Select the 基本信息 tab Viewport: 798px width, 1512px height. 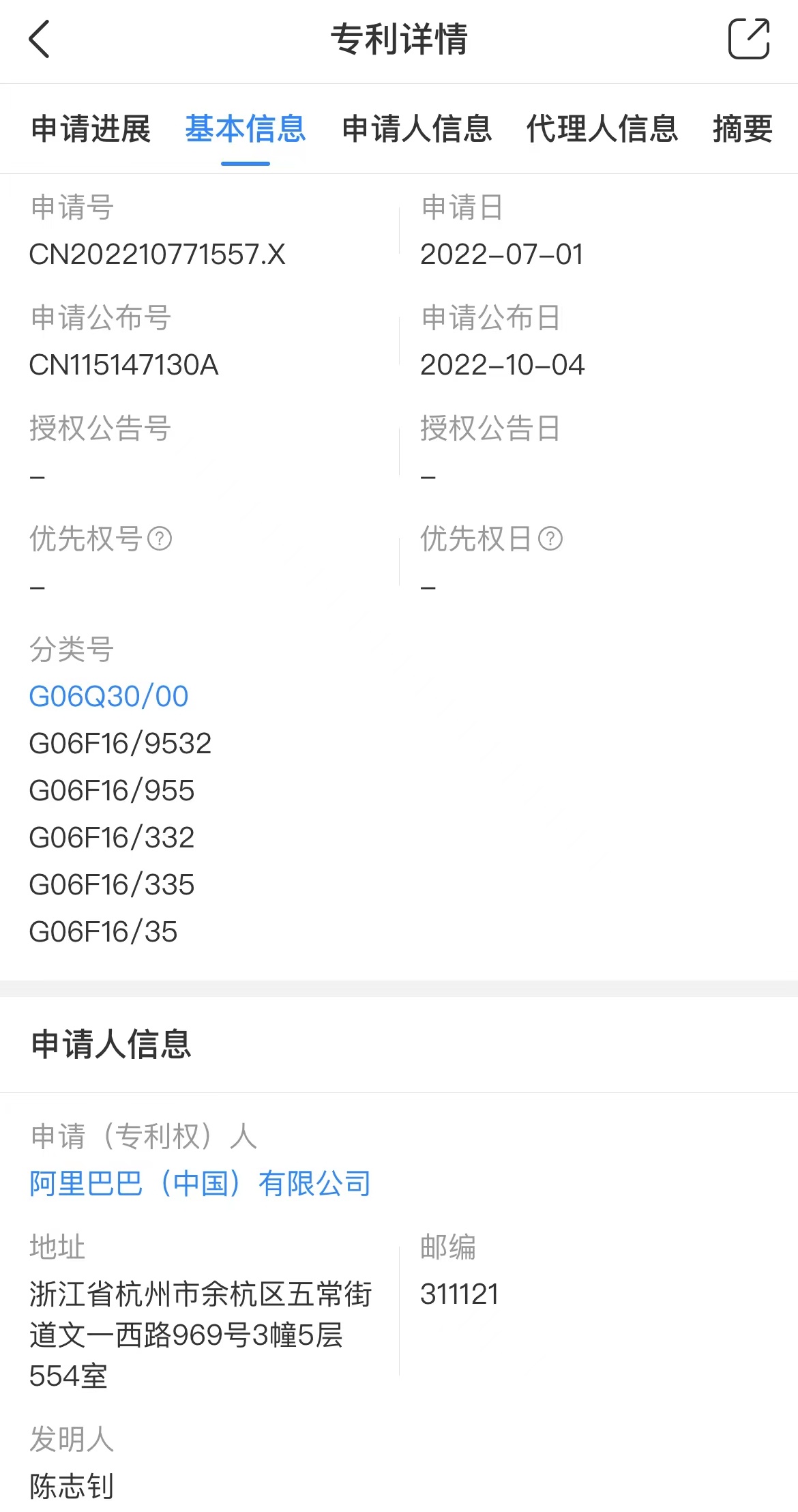click(246, 128)
